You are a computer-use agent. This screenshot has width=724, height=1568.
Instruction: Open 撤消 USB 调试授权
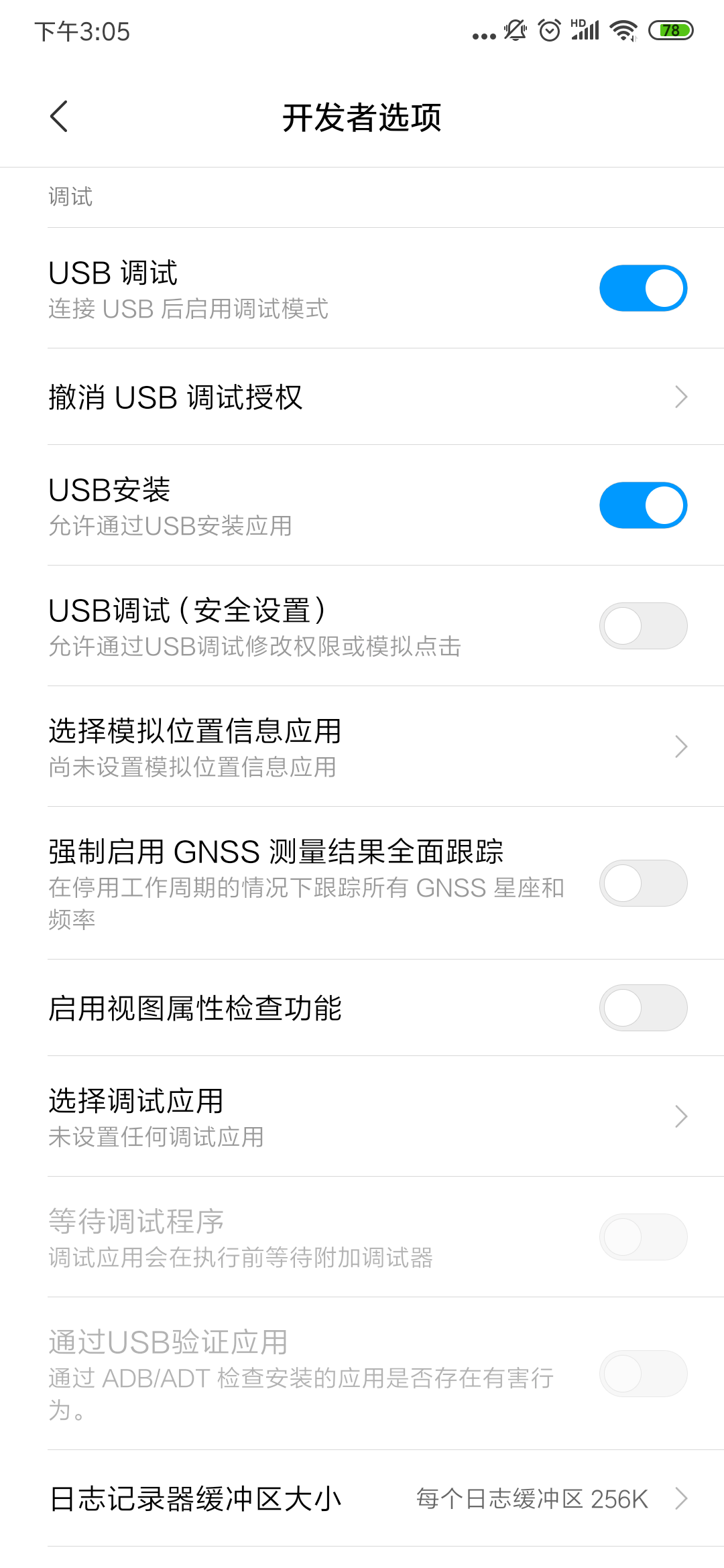tap(362, 397)
